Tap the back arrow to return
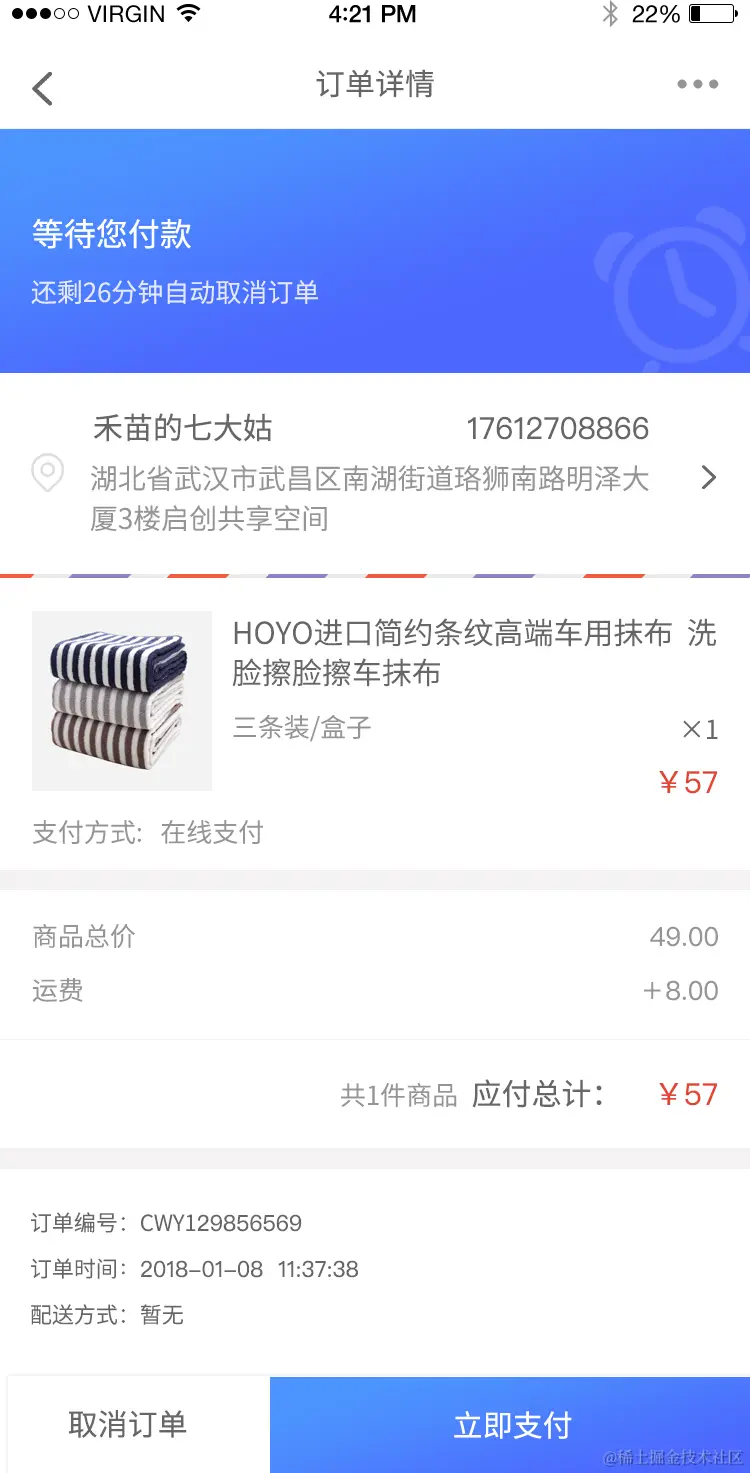The image size is (750, 1473). 42,87
